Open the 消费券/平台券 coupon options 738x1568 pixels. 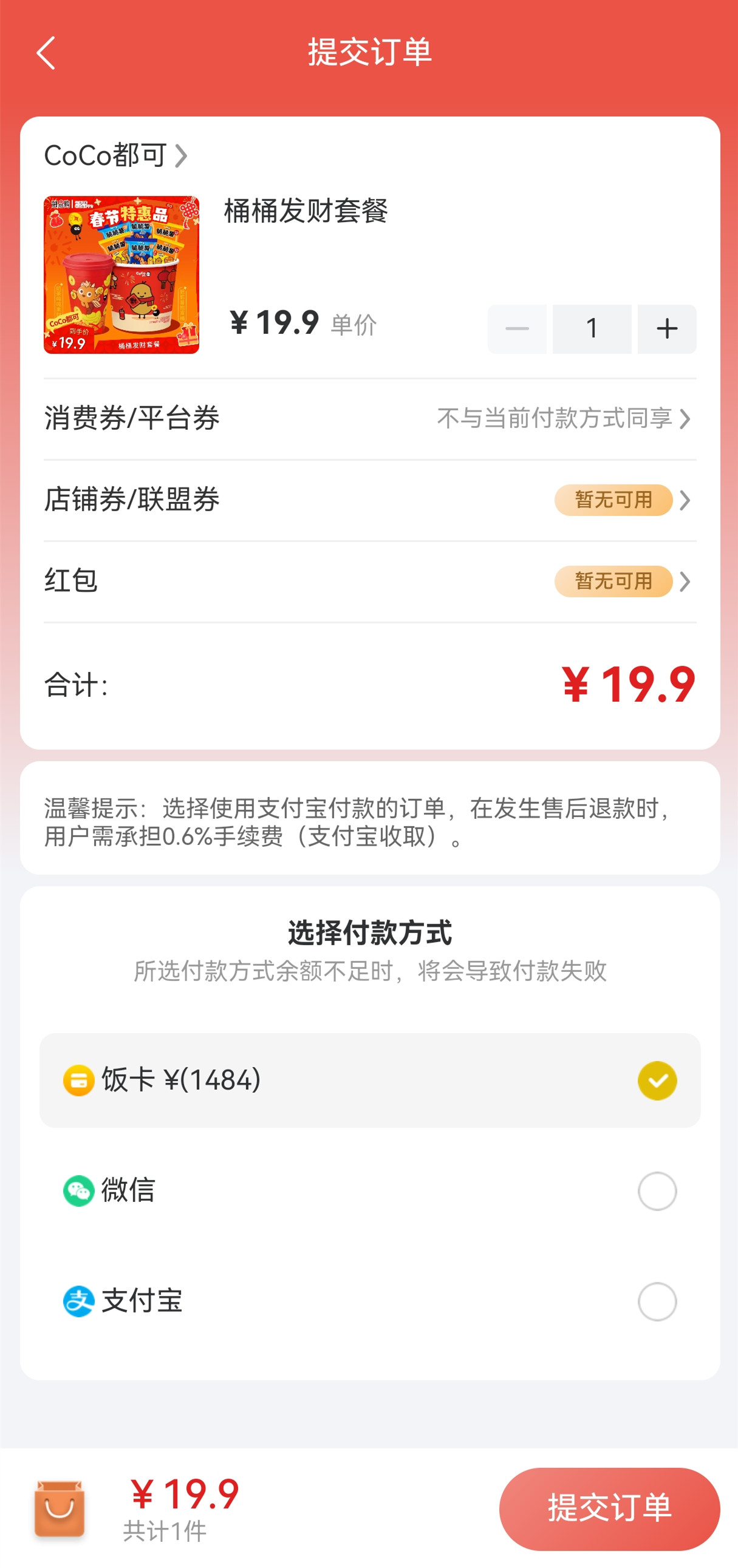pos(370,419)
